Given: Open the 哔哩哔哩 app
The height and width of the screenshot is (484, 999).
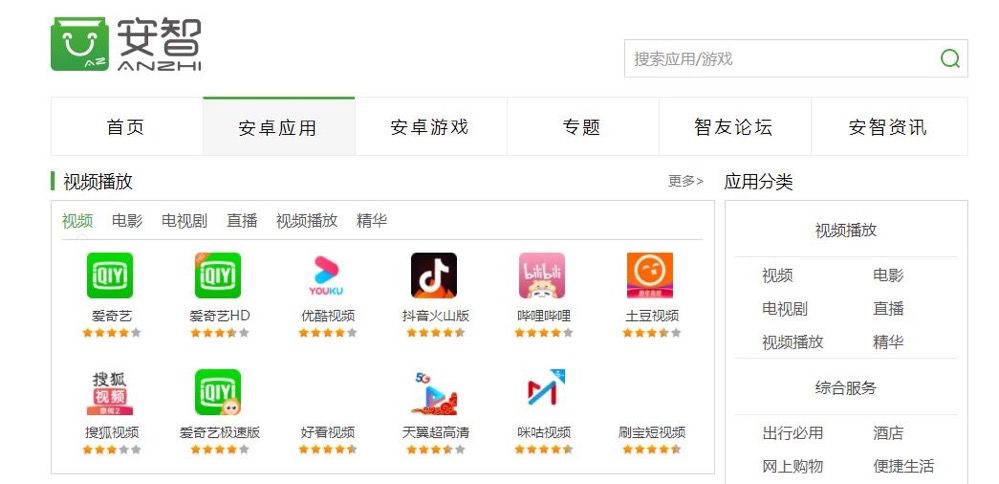Looking at the screenshot, I should click(542, 277).
